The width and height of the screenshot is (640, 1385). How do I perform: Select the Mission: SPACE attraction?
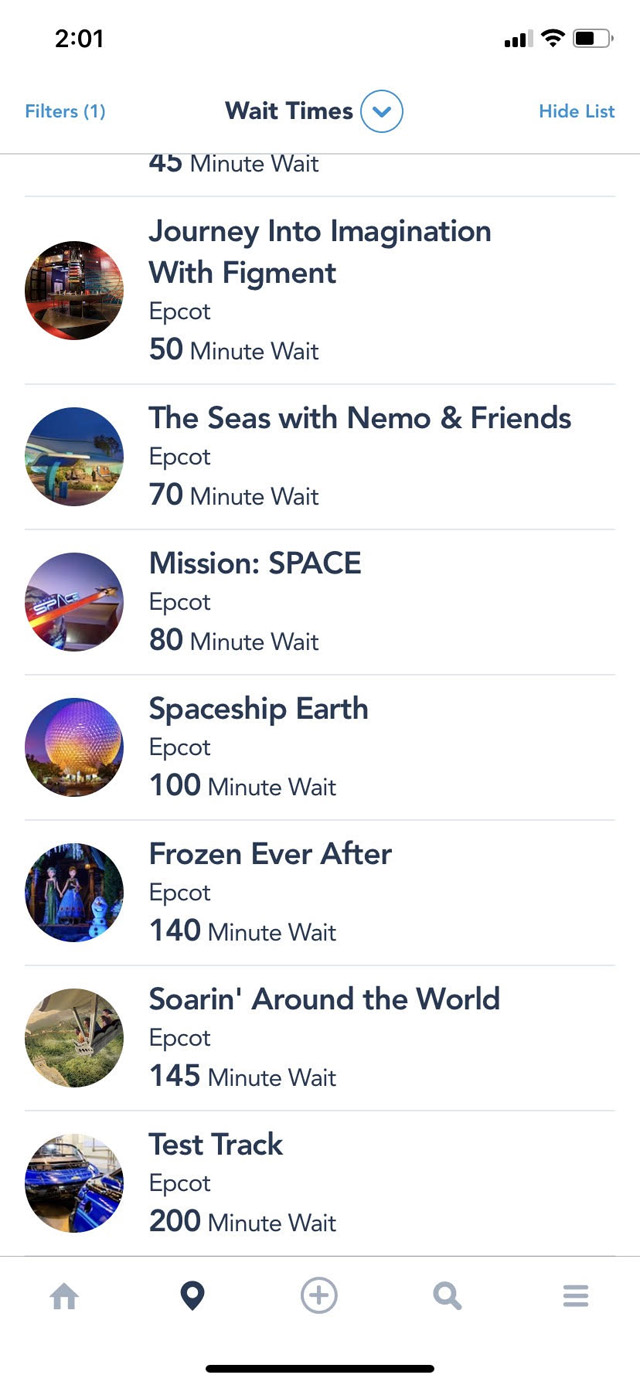click(x=320, y=602)
